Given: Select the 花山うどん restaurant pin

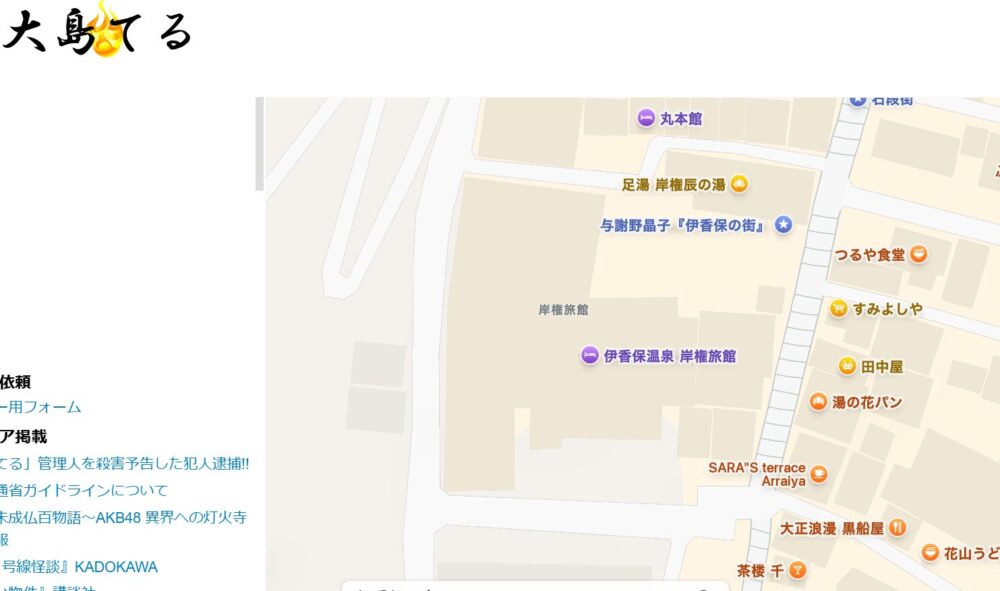Looking at the screenshot, I should pyautogui.click(x=930, y=552).
